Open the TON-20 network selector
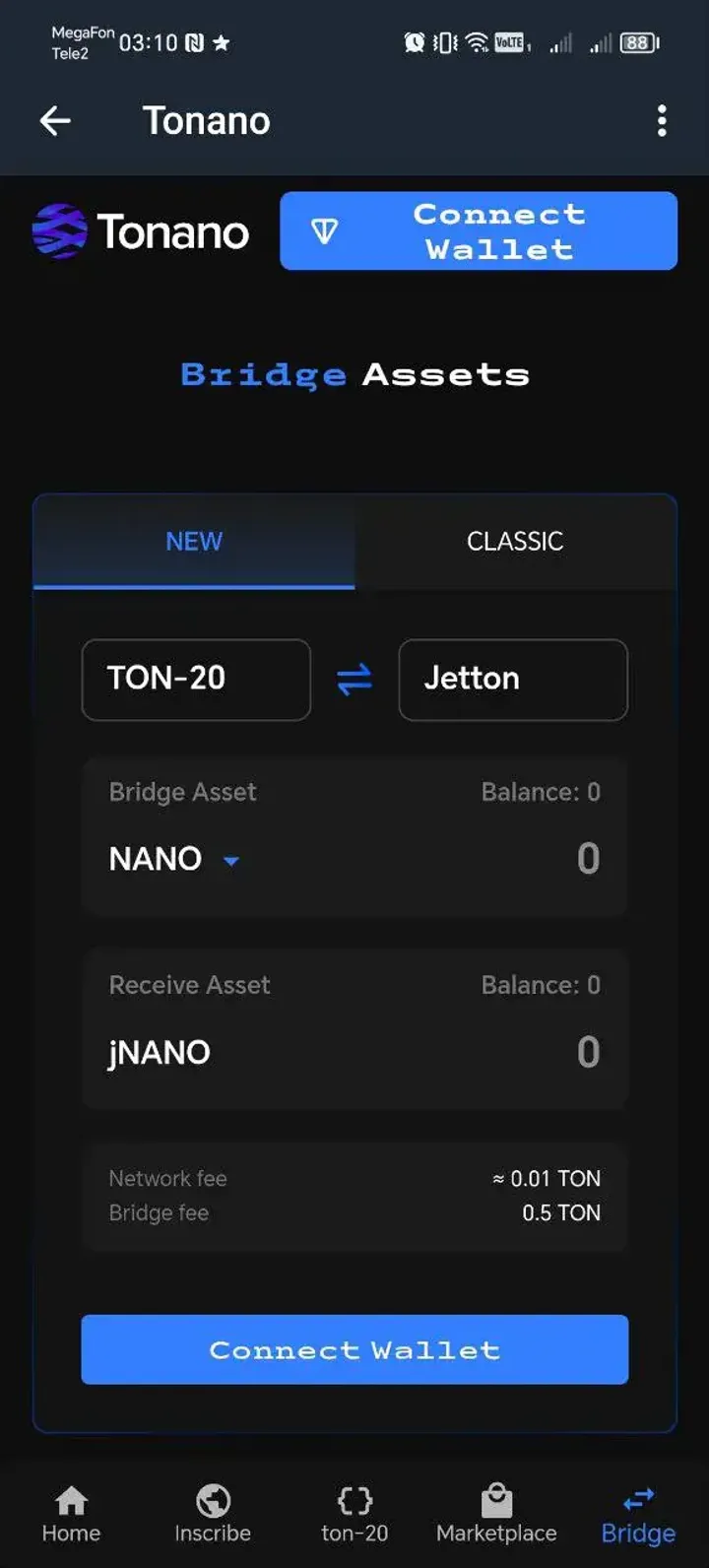Image resolution: width=709 pixels, height=1568 pixels. 195,679
